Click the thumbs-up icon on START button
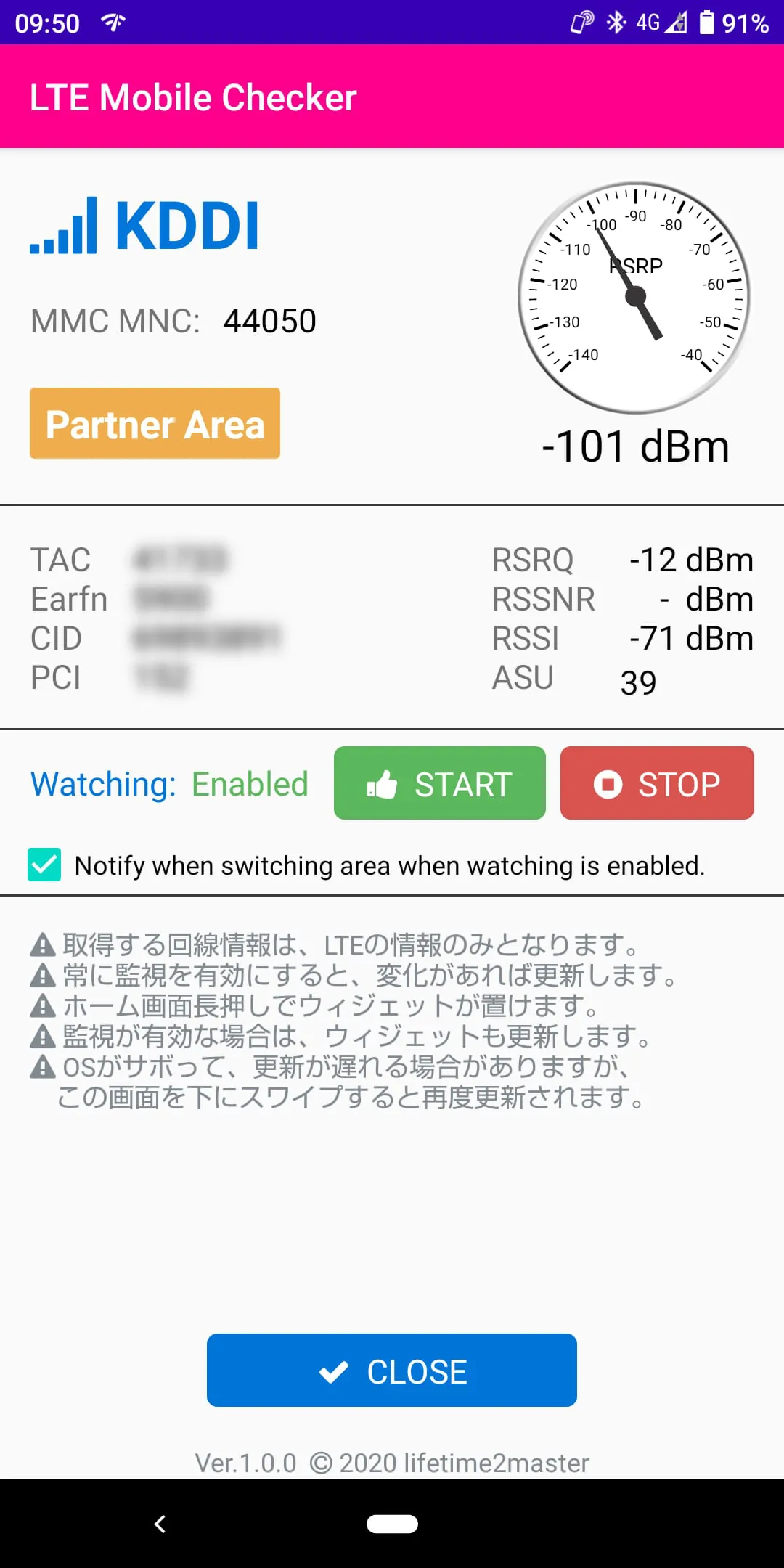The width and height of the screenshot is (784, 1568). pos(383,784)
